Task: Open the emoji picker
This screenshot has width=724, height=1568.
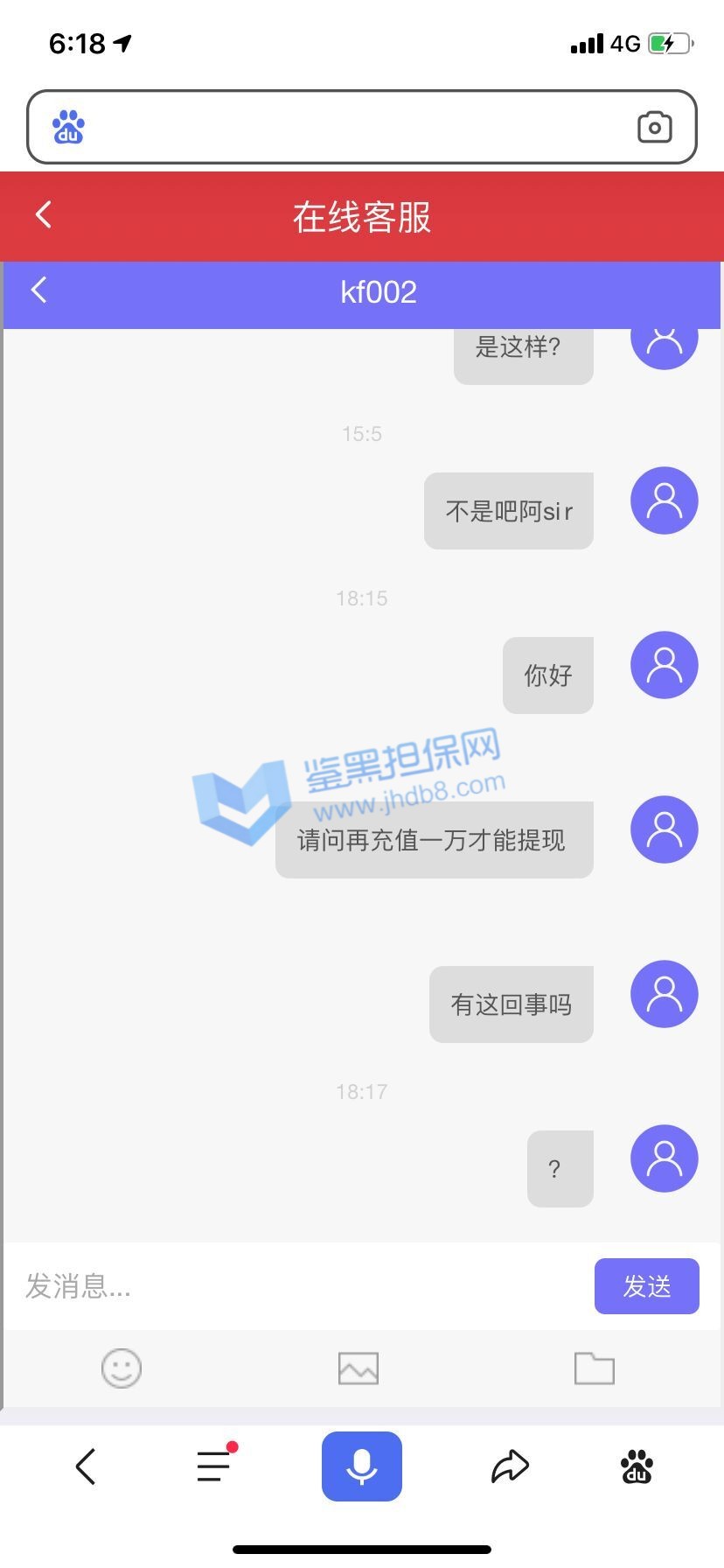Action: 122,1368
